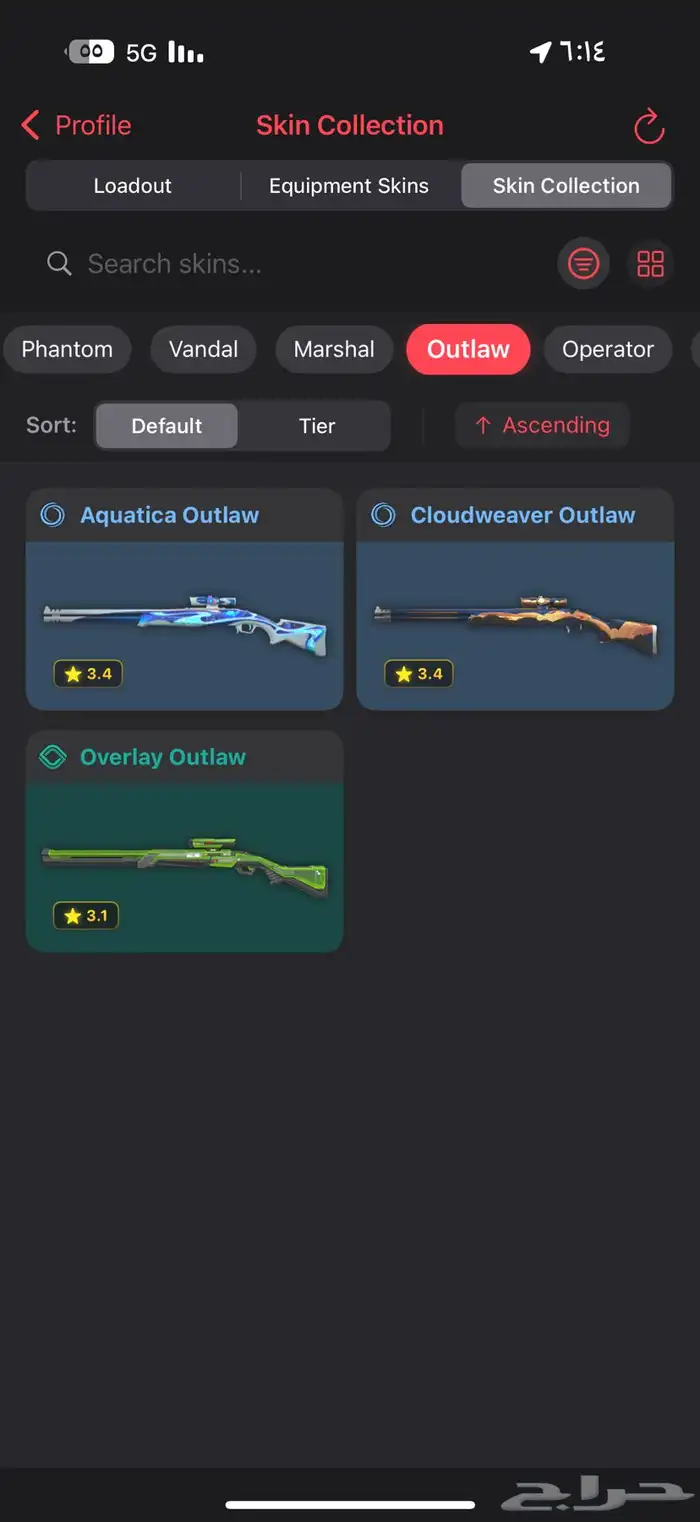This screenshot has height=1522, width=700.
Task: Open the filter options icon
Action: click(583, 264)
